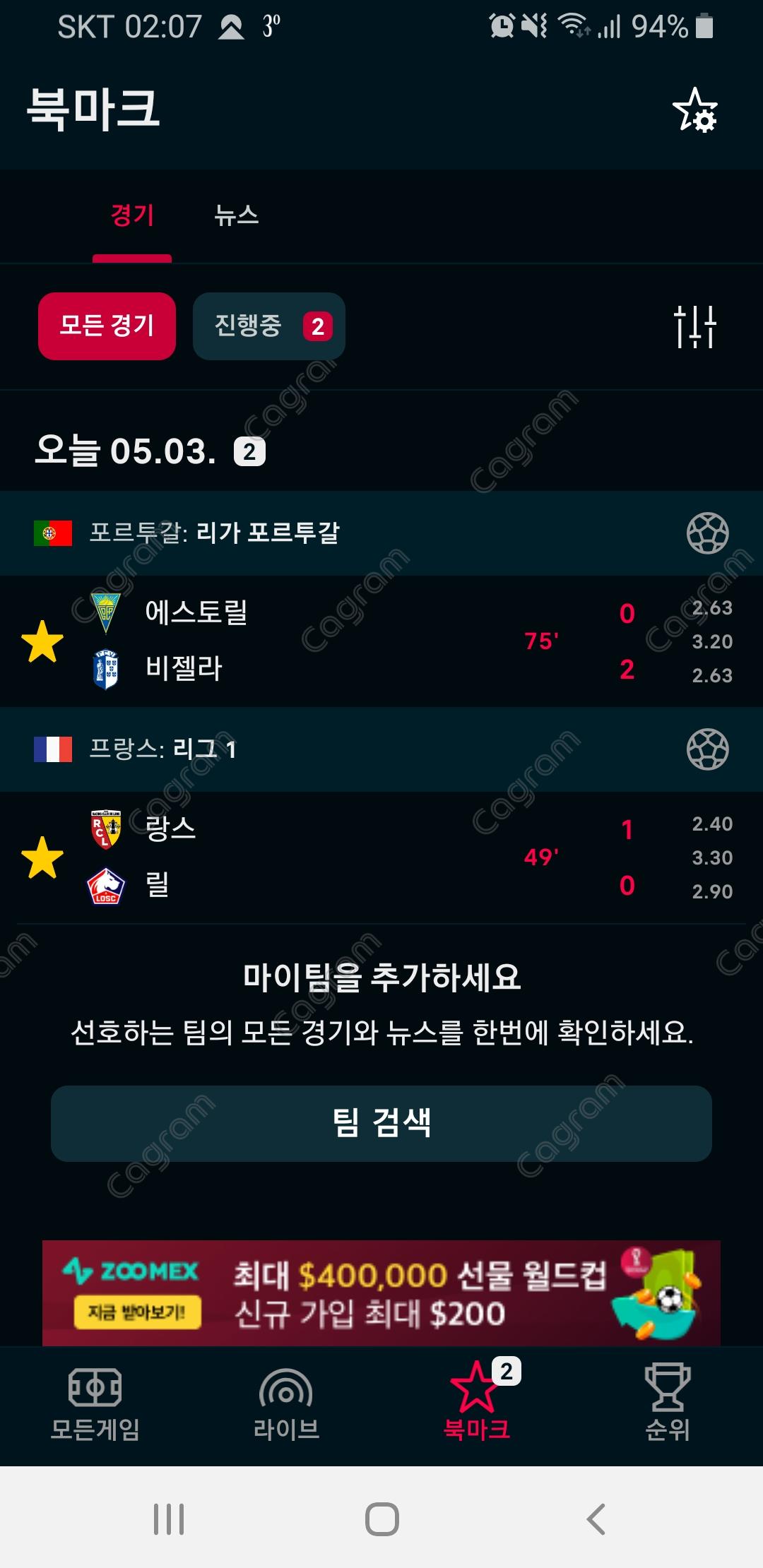This screenshot has width=763, height=1568.
Task: Open bookmark settings star-gear icon
Action: pyautogui.click(x=695, y=110)
